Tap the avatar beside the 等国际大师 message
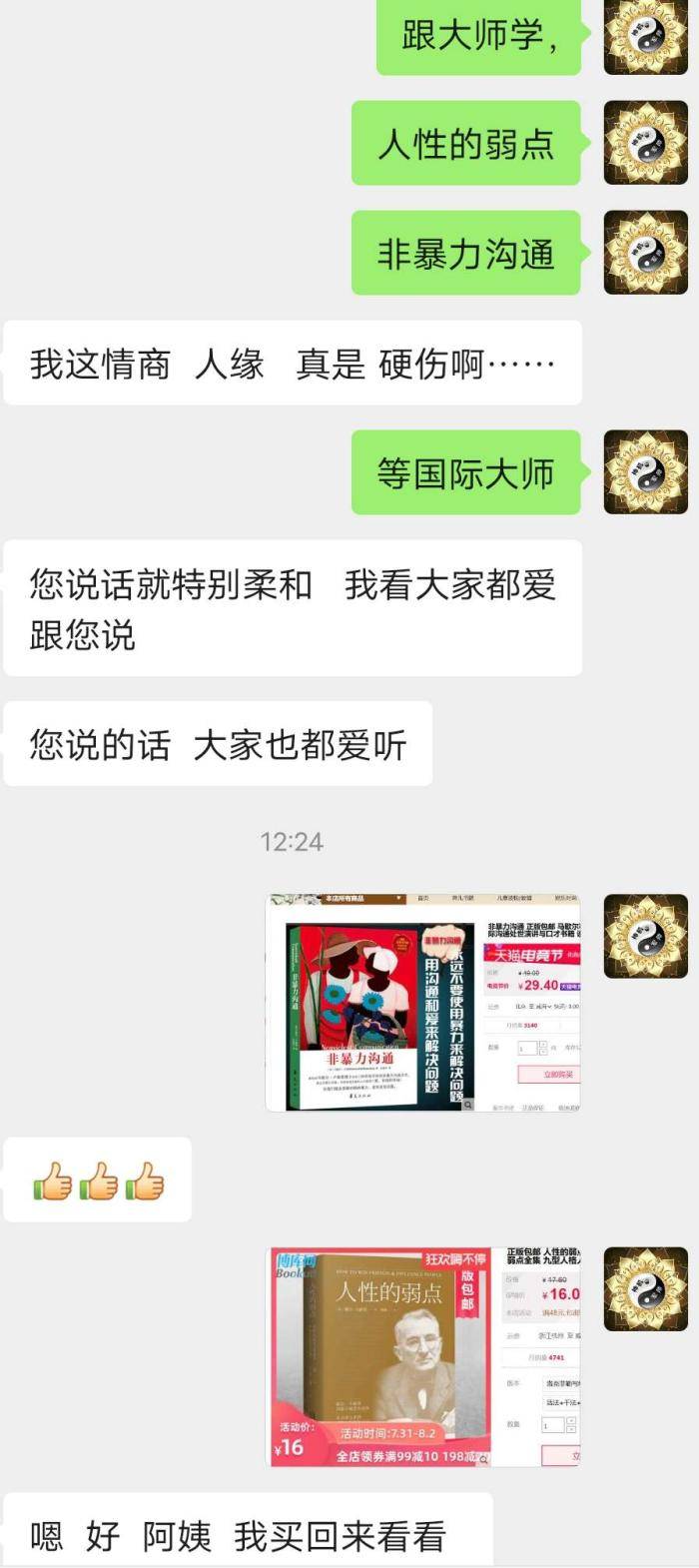This screenshot has height=1568, width=699. point(645,471)
